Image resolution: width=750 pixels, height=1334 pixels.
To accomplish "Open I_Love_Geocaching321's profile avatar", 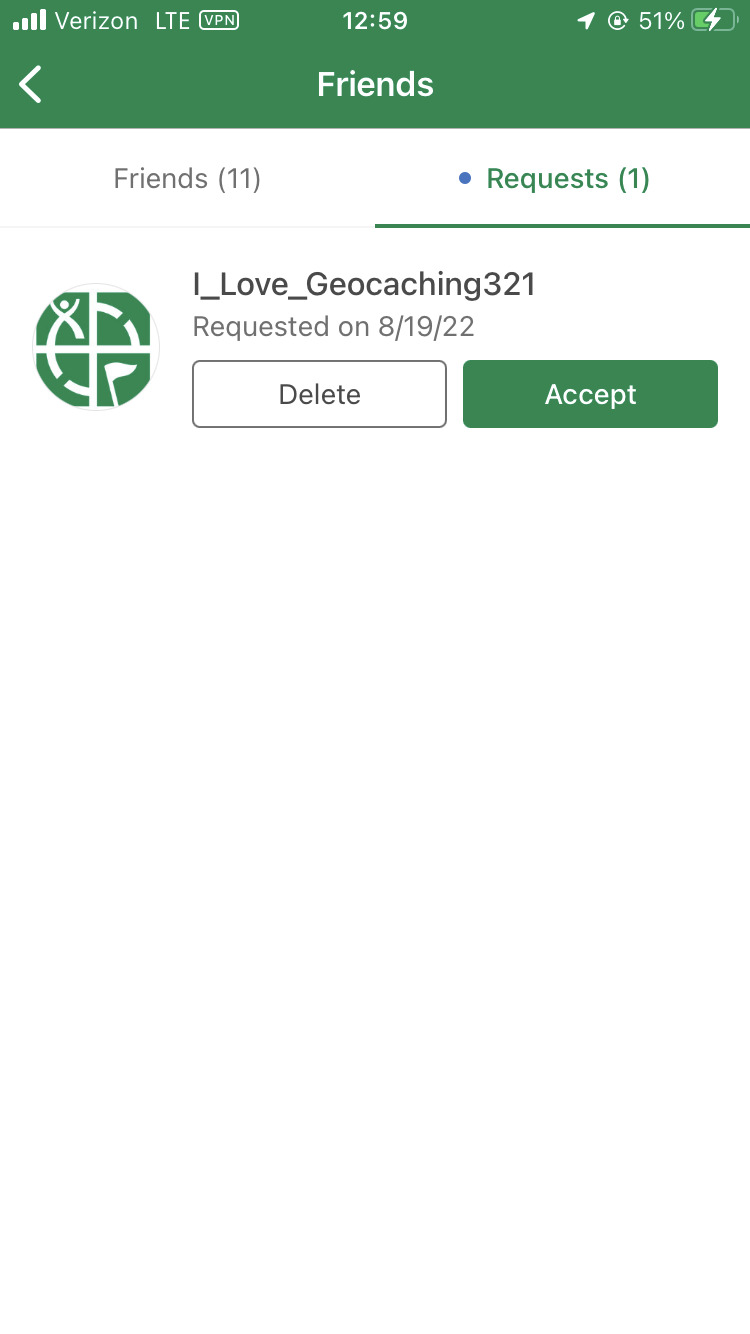I will coord(96,347).
